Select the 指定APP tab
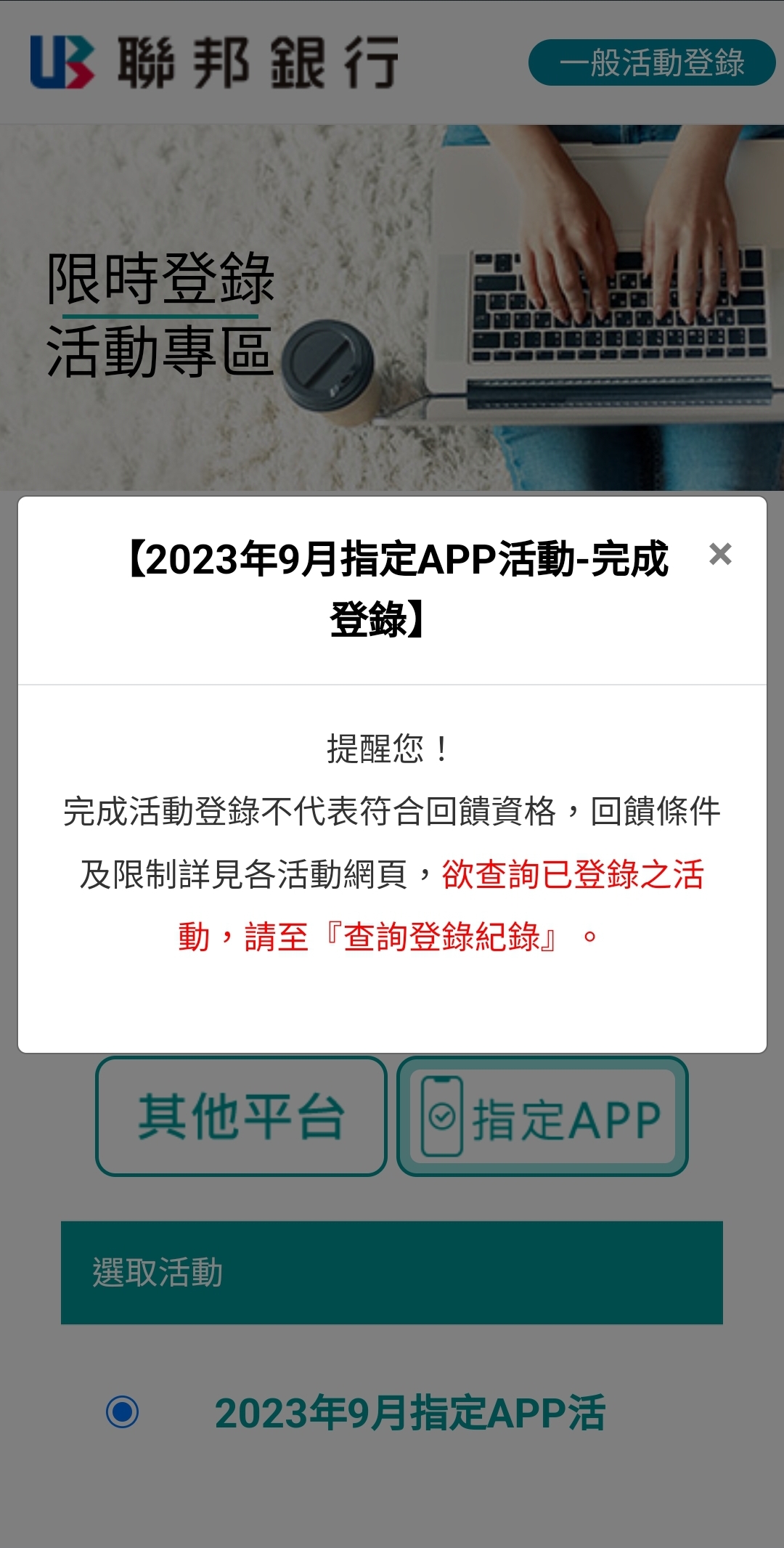Image resolution: width=784 pixels, height=1548 pixels. [x=542, y=1116]
